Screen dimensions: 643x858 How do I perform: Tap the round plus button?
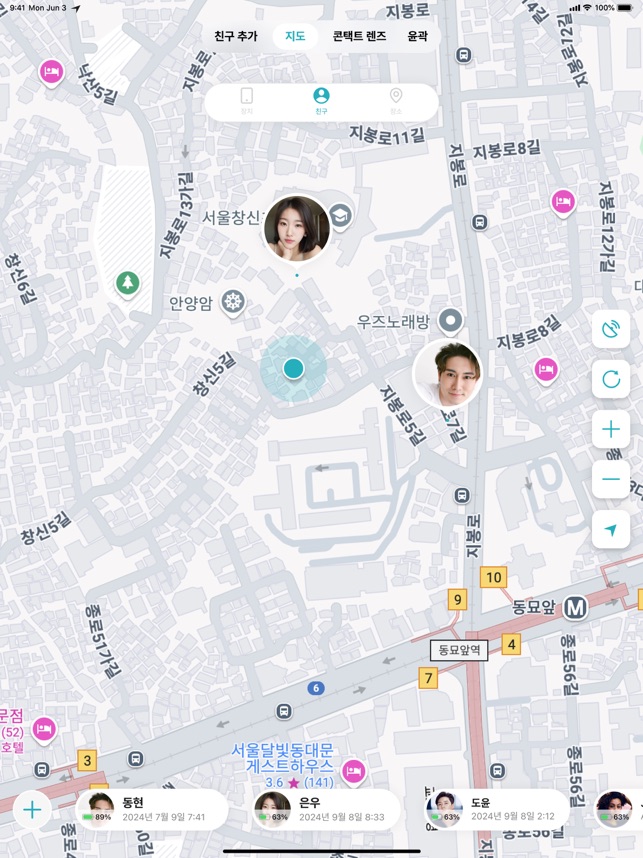(32, 809)
